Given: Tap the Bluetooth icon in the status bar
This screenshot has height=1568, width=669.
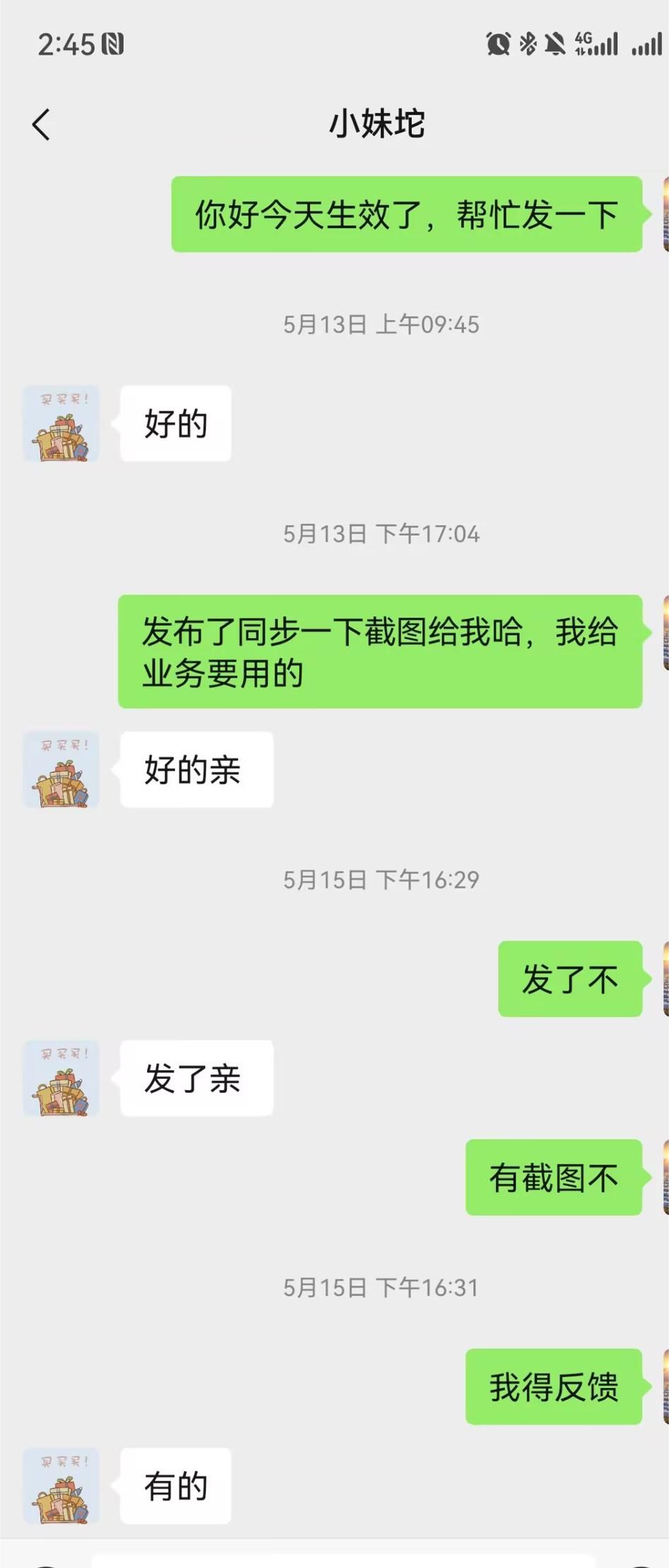Looking at the screenshot, I should (x=526, y=44).
